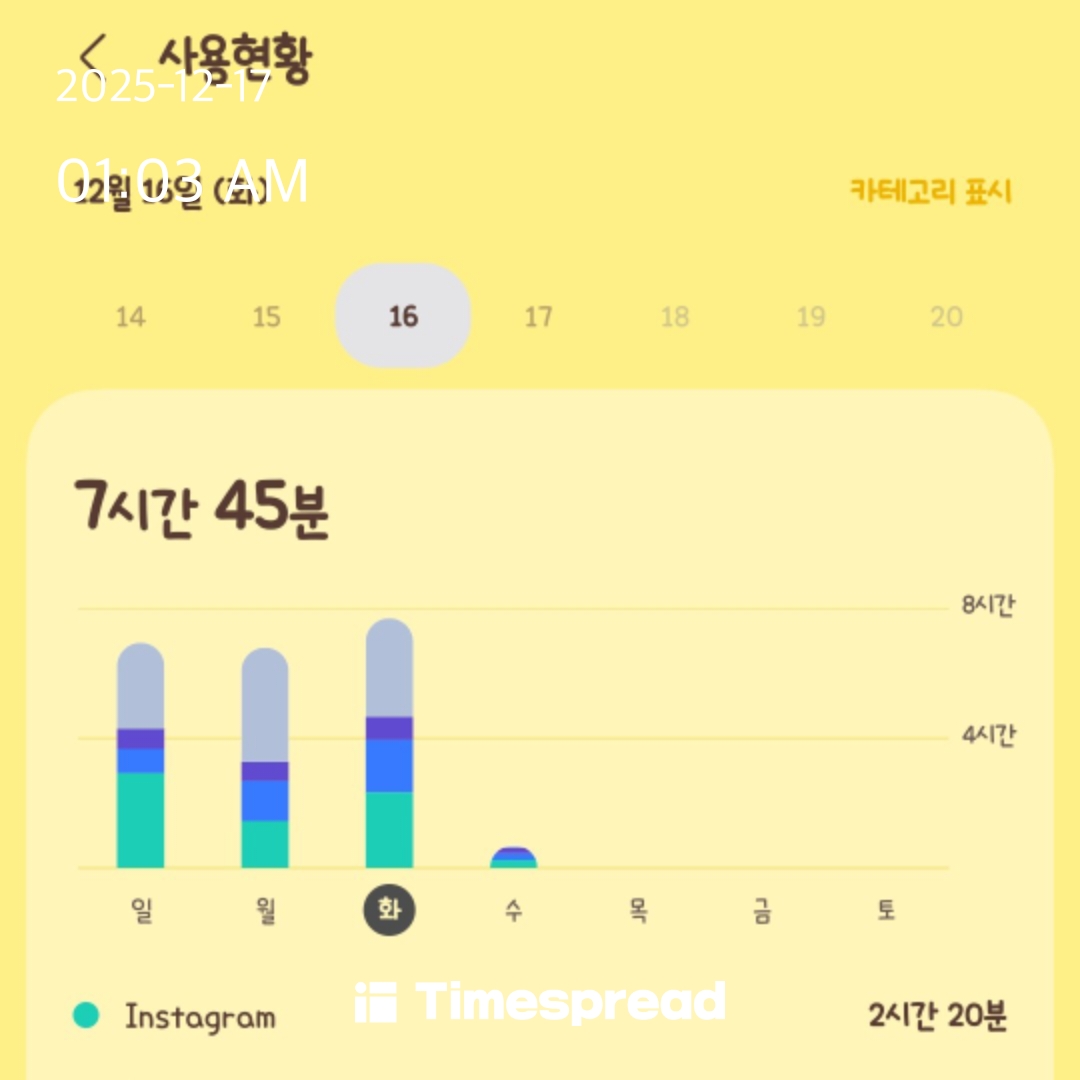Tap the 월 (Monday) usage bar
1080x1080 pixels.
click(x=265, y=760)
